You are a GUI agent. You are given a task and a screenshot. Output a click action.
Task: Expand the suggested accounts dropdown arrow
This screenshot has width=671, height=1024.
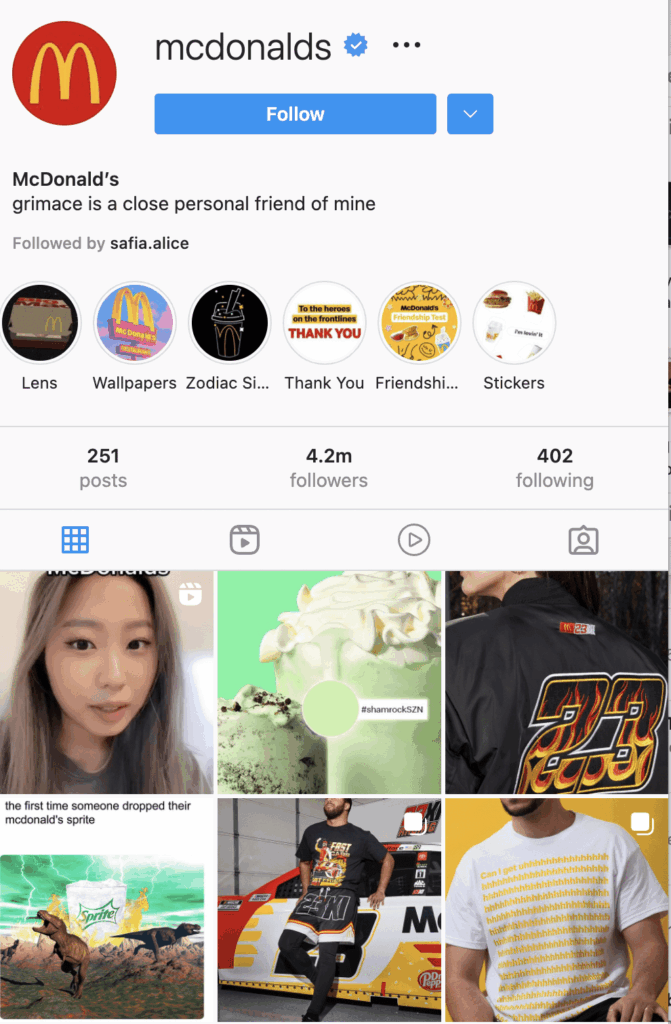pos(470,114)
